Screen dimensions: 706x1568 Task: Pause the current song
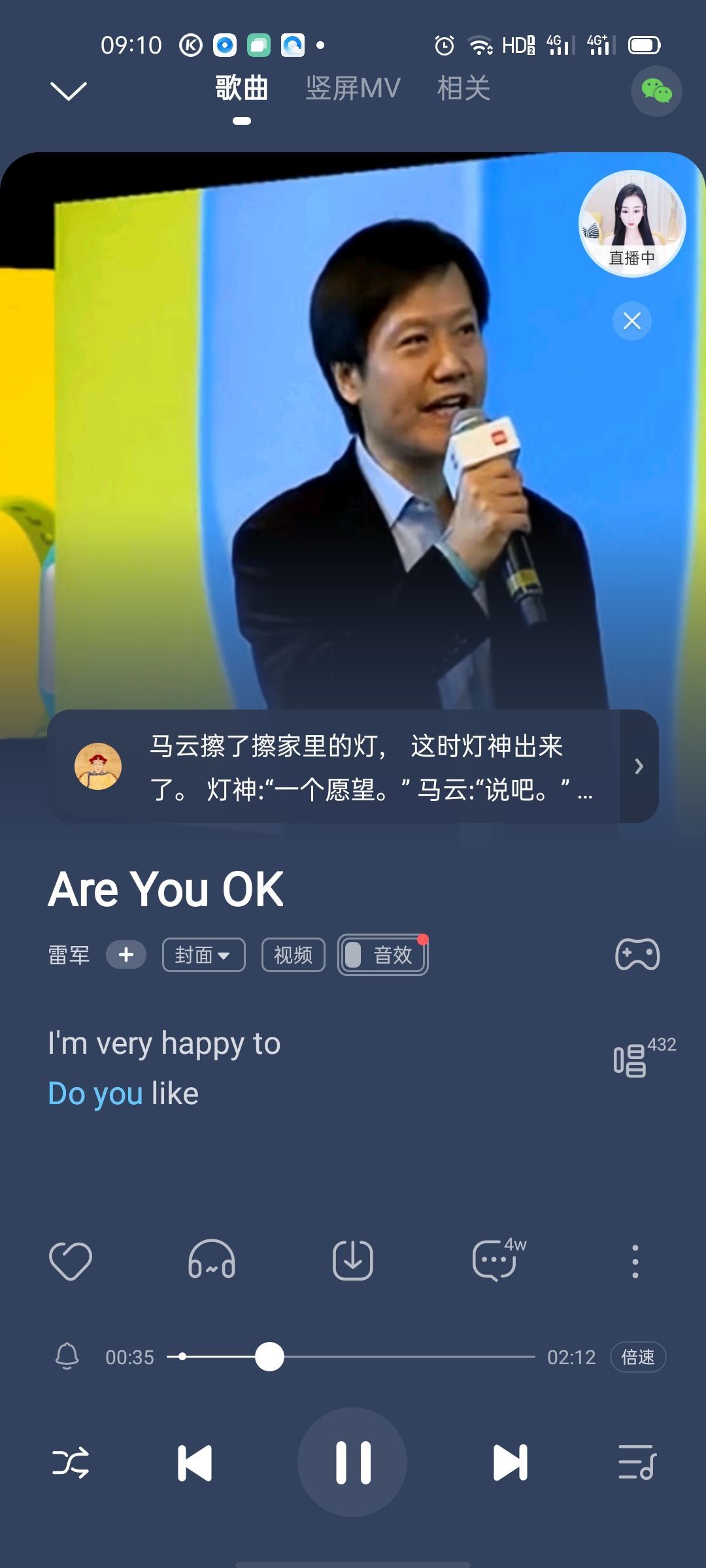352,1462
